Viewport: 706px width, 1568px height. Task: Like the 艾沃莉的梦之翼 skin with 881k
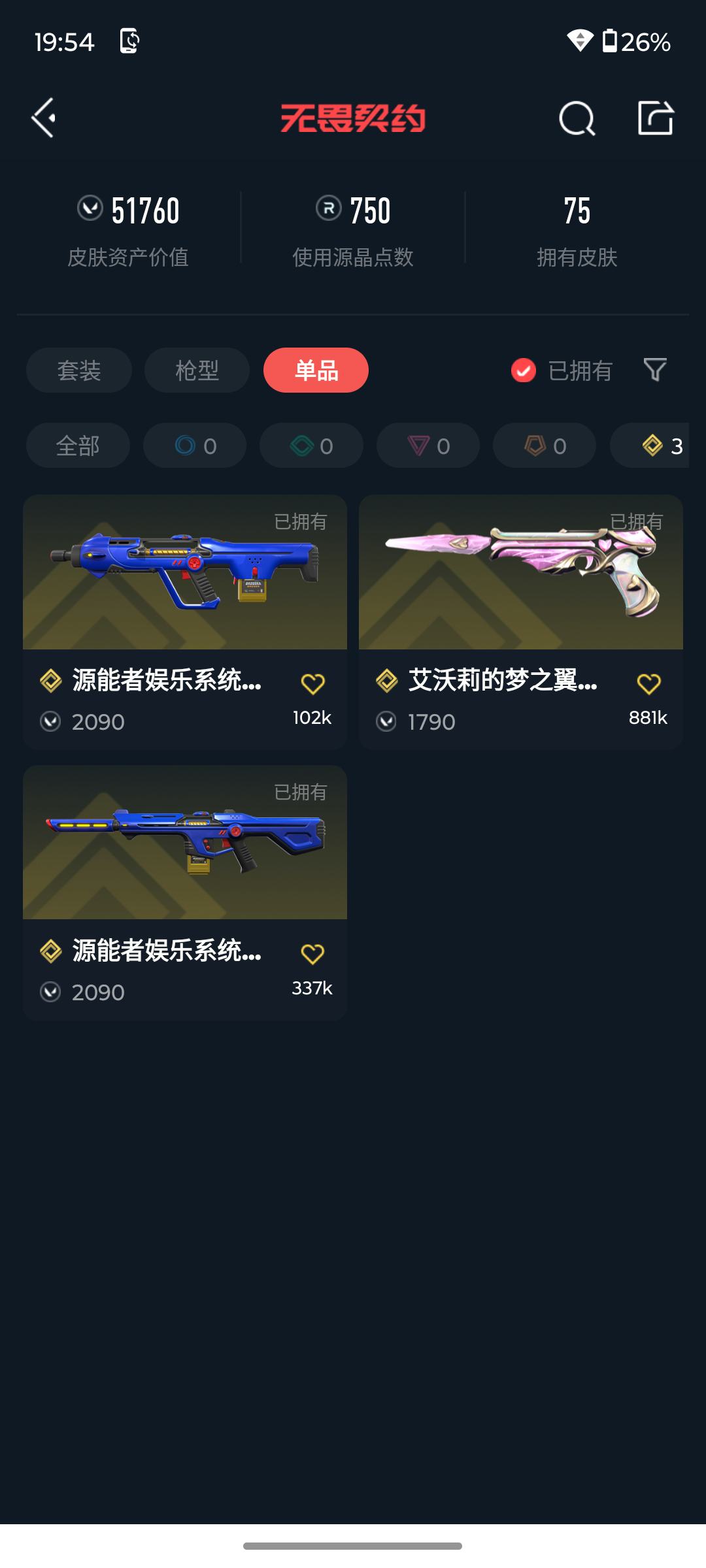(x=648, y=684)
